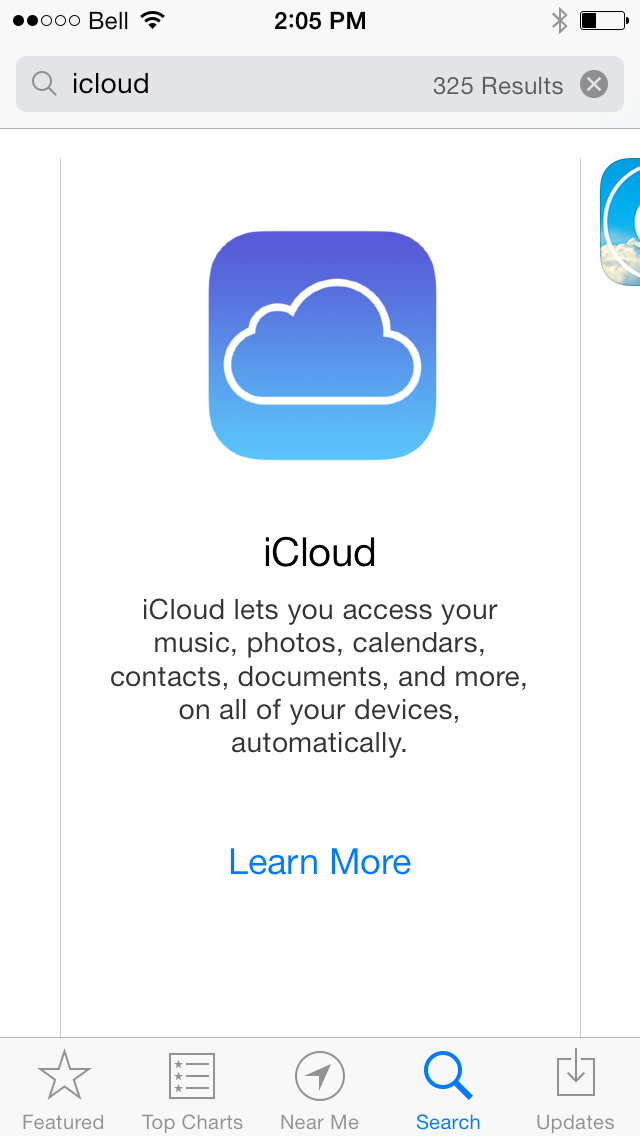Select the Near Me tab
640x1136 pixels.
(320, 1089)
